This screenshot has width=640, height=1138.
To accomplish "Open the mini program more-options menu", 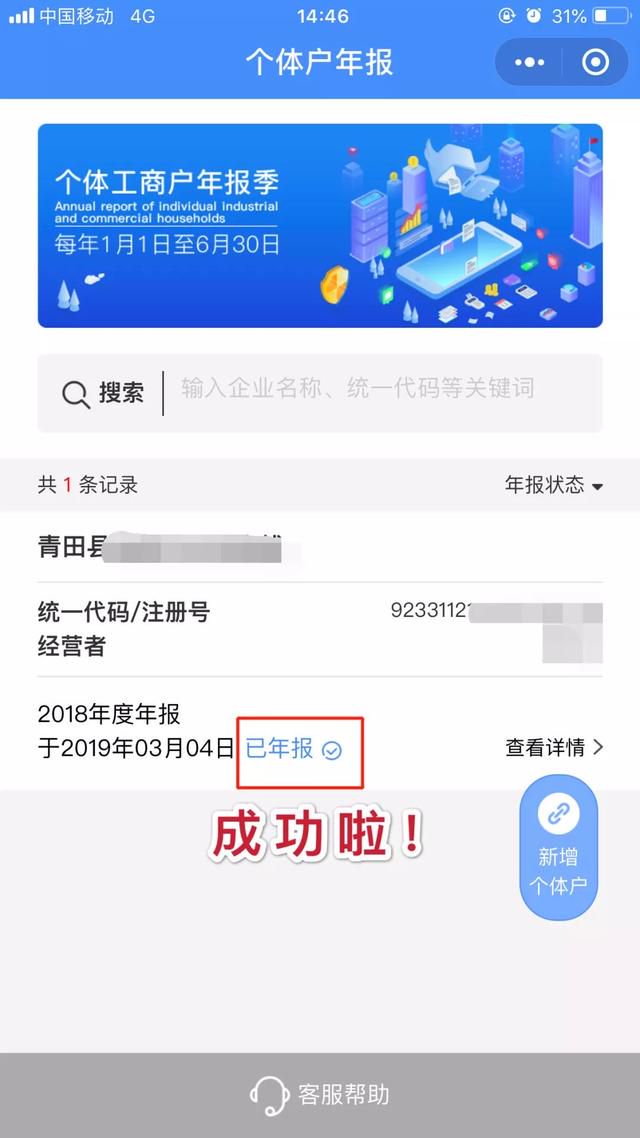I will pyautogui.click(x=530, y=62).
